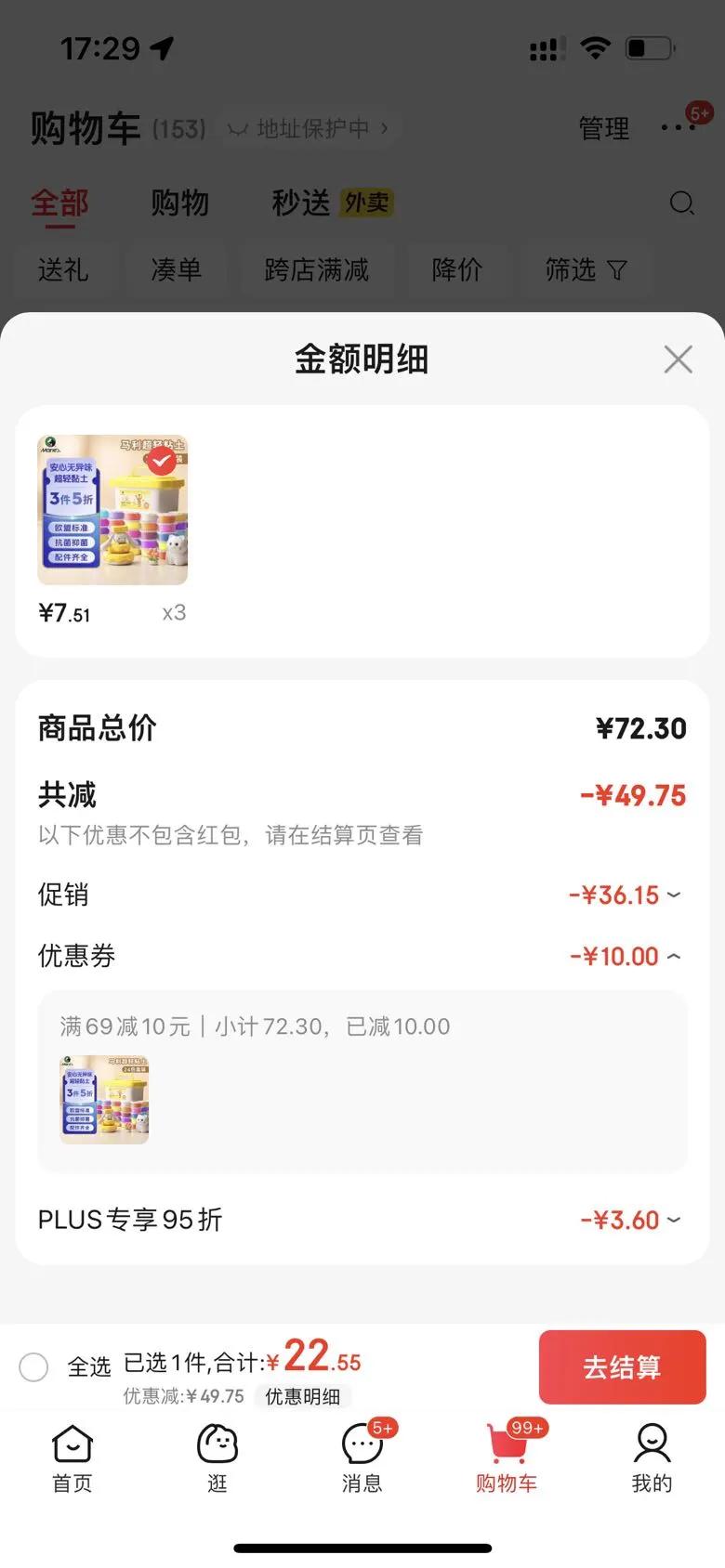Select the 购物车 tab

click(x=507, y=1458)
